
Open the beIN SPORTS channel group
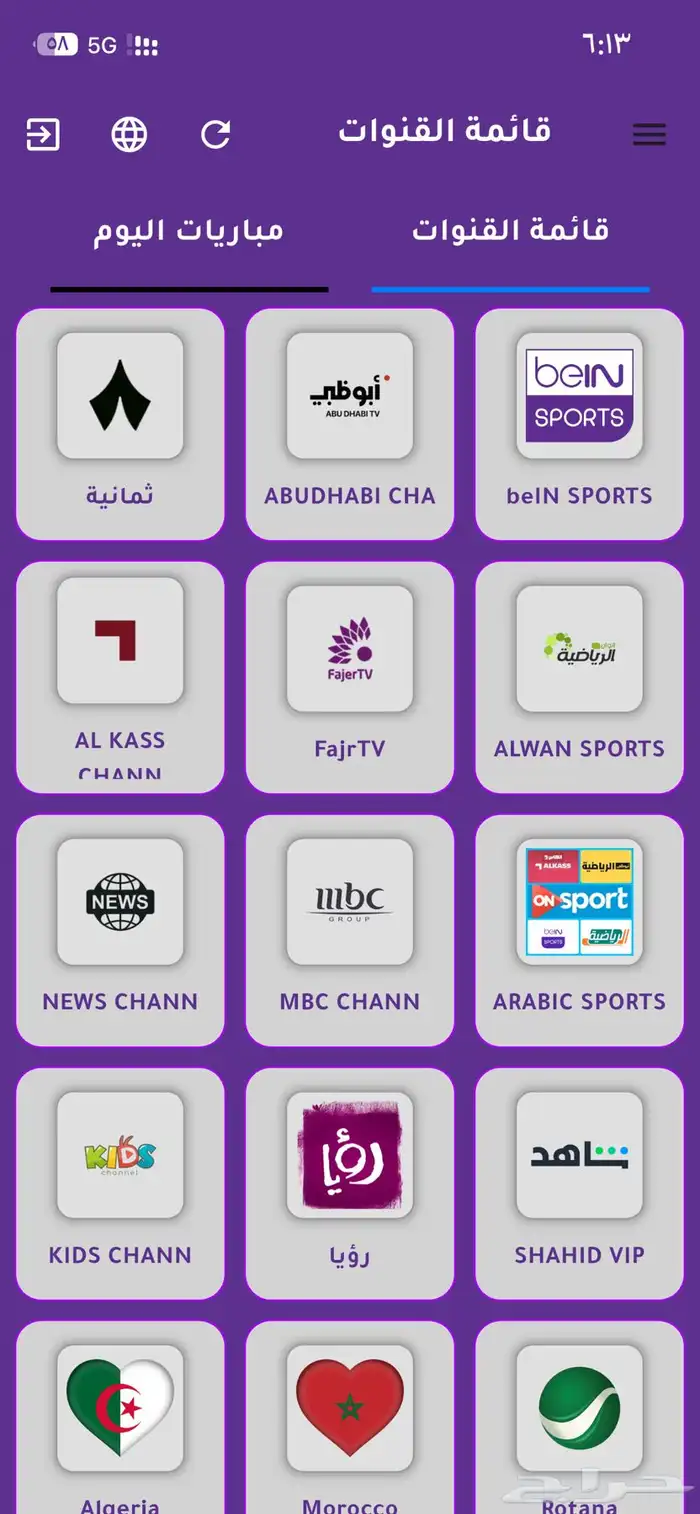tap(579, 424)
